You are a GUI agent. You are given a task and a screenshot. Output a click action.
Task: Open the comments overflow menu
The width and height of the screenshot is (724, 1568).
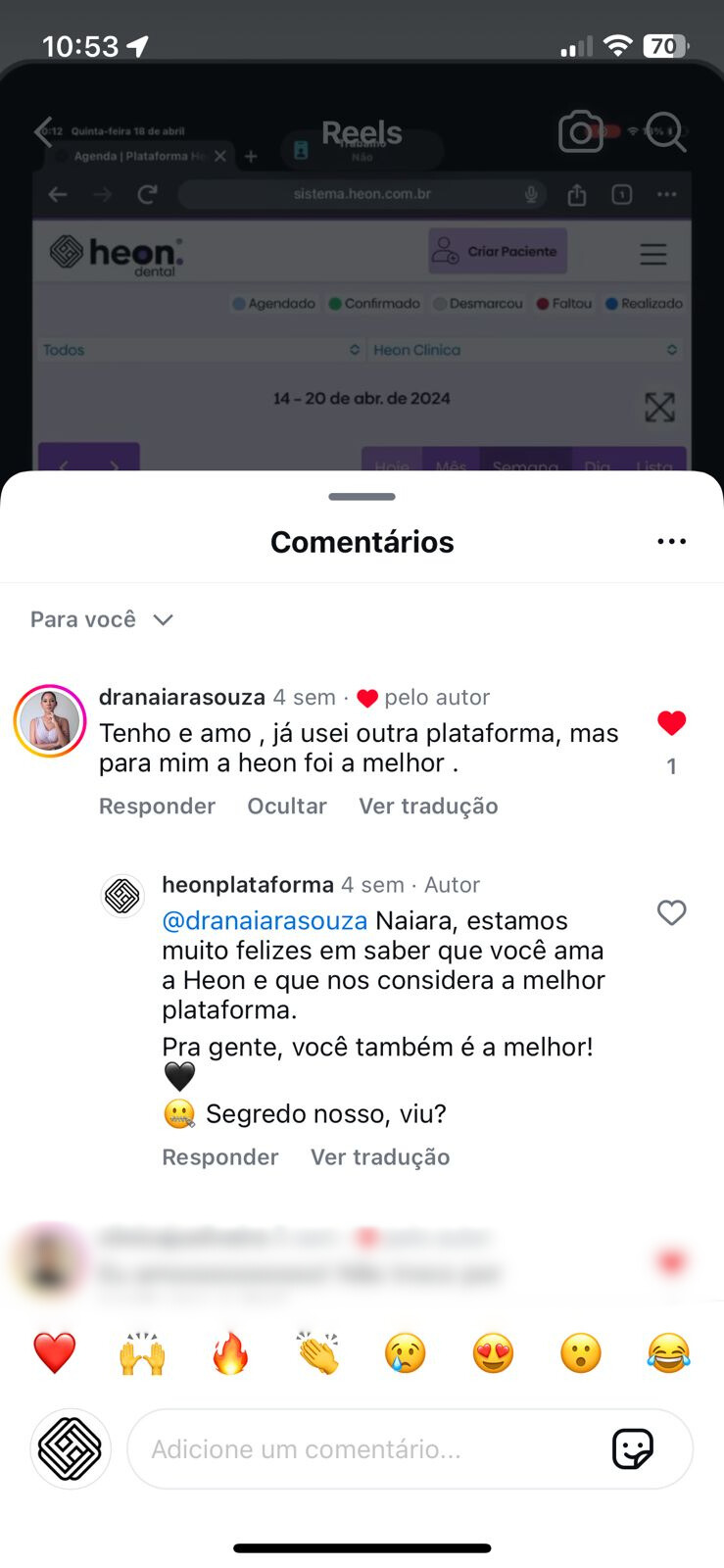click(671, 541)
